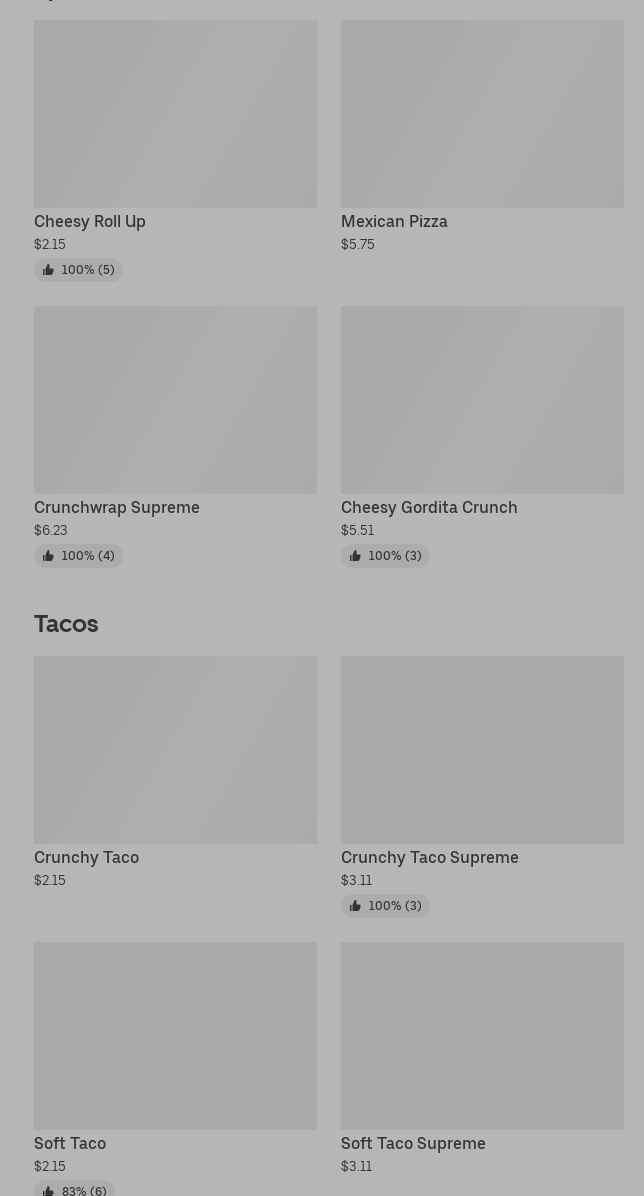
Task: Open the Crunchy Taco item
Action: click(x=175, y=773)
